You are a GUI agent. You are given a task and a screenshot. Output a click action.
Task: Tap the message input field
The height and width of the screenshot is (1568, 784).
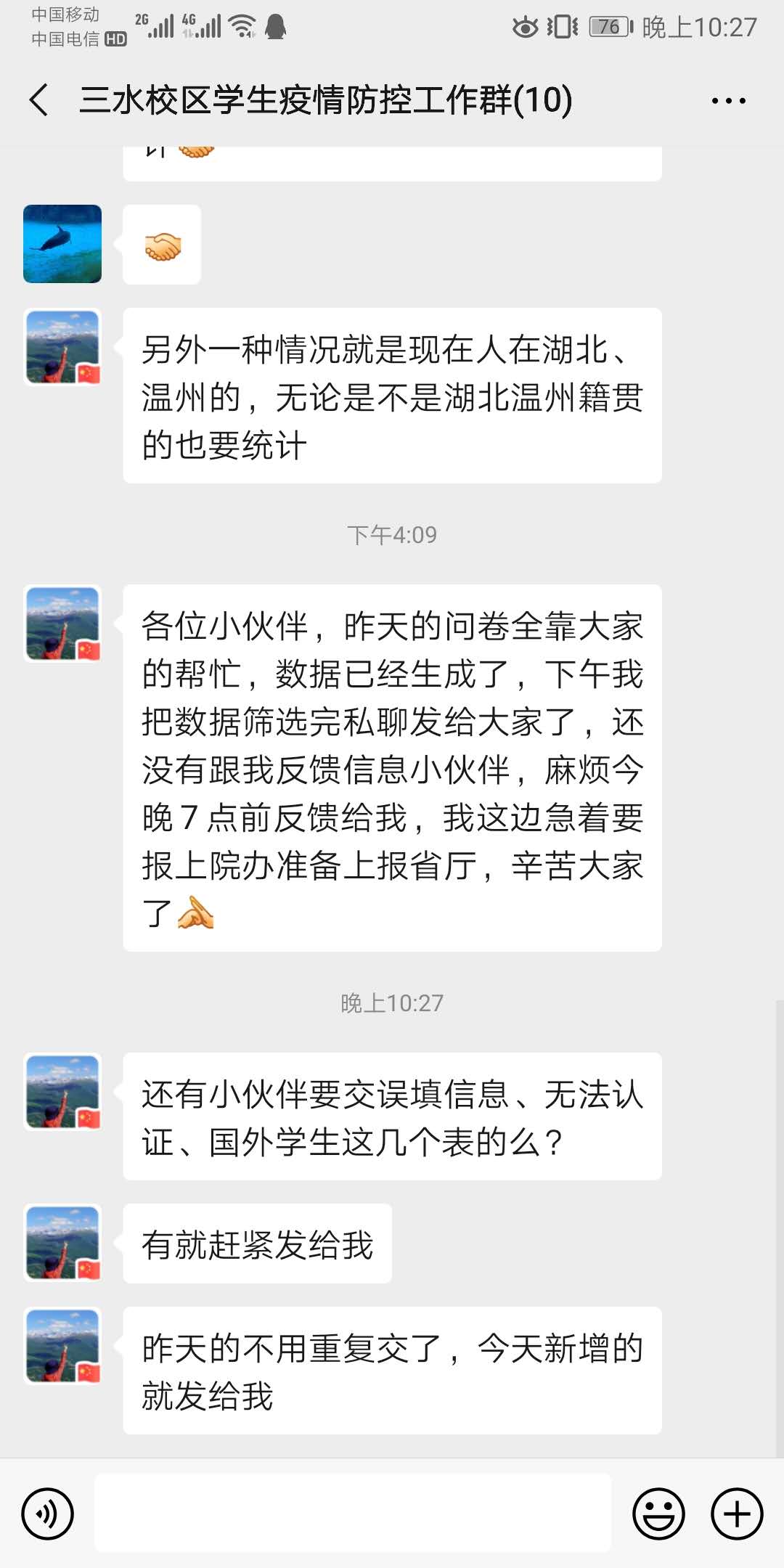point(353,1514)
